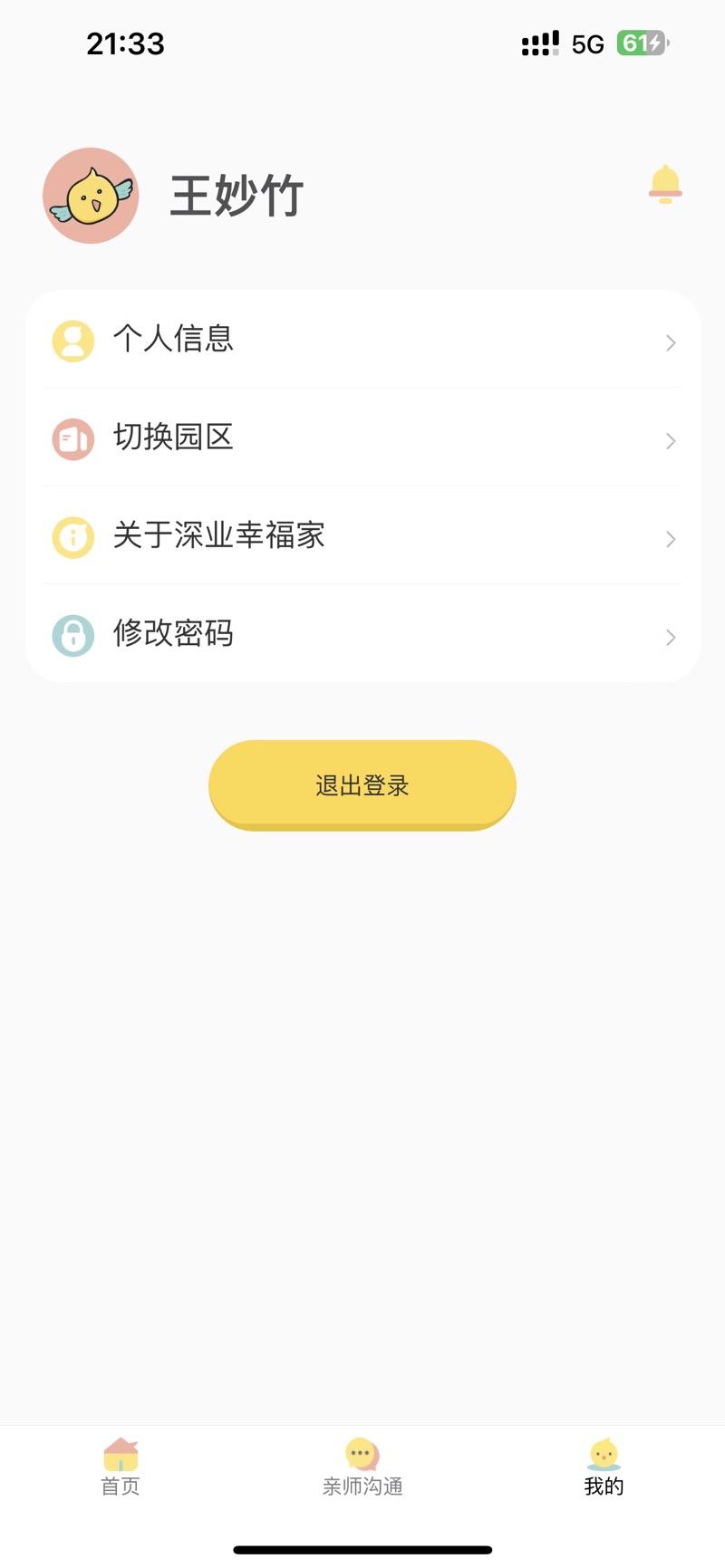Open 修改密码 to change password
725x1568 pixels.
[x=362, y=633]
